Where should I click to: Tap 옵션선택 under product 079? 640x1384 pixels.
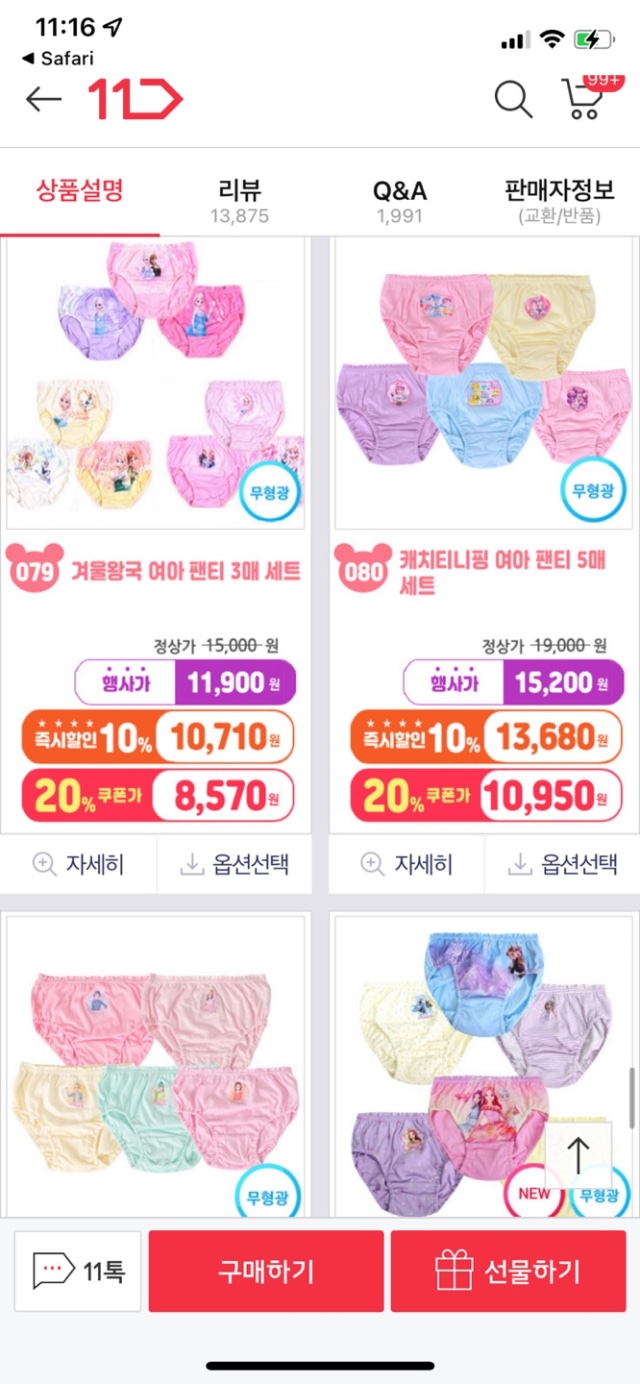[x=236, y=865]
